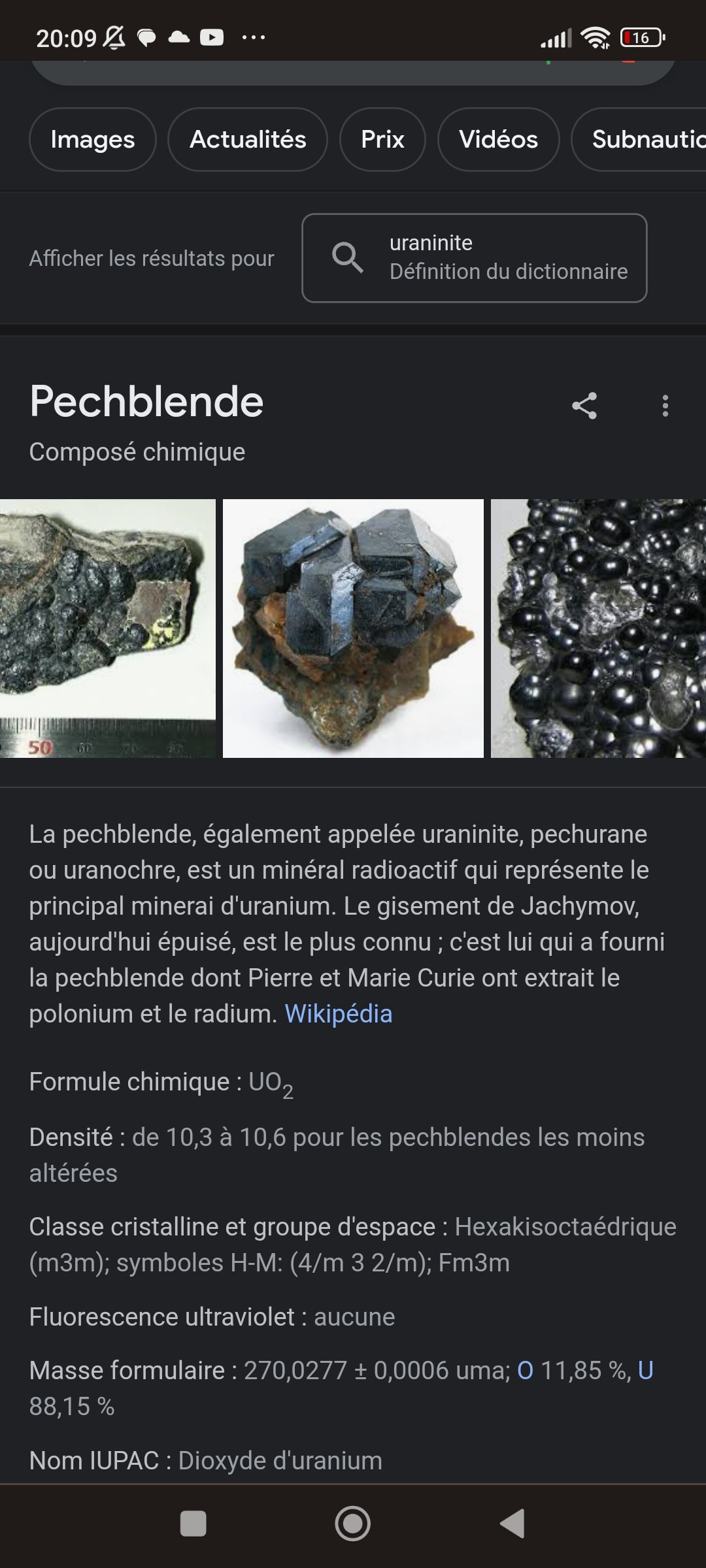Open the Prix filter chip
This screenshot has width=706, height=1568.
tap(382, 139)
